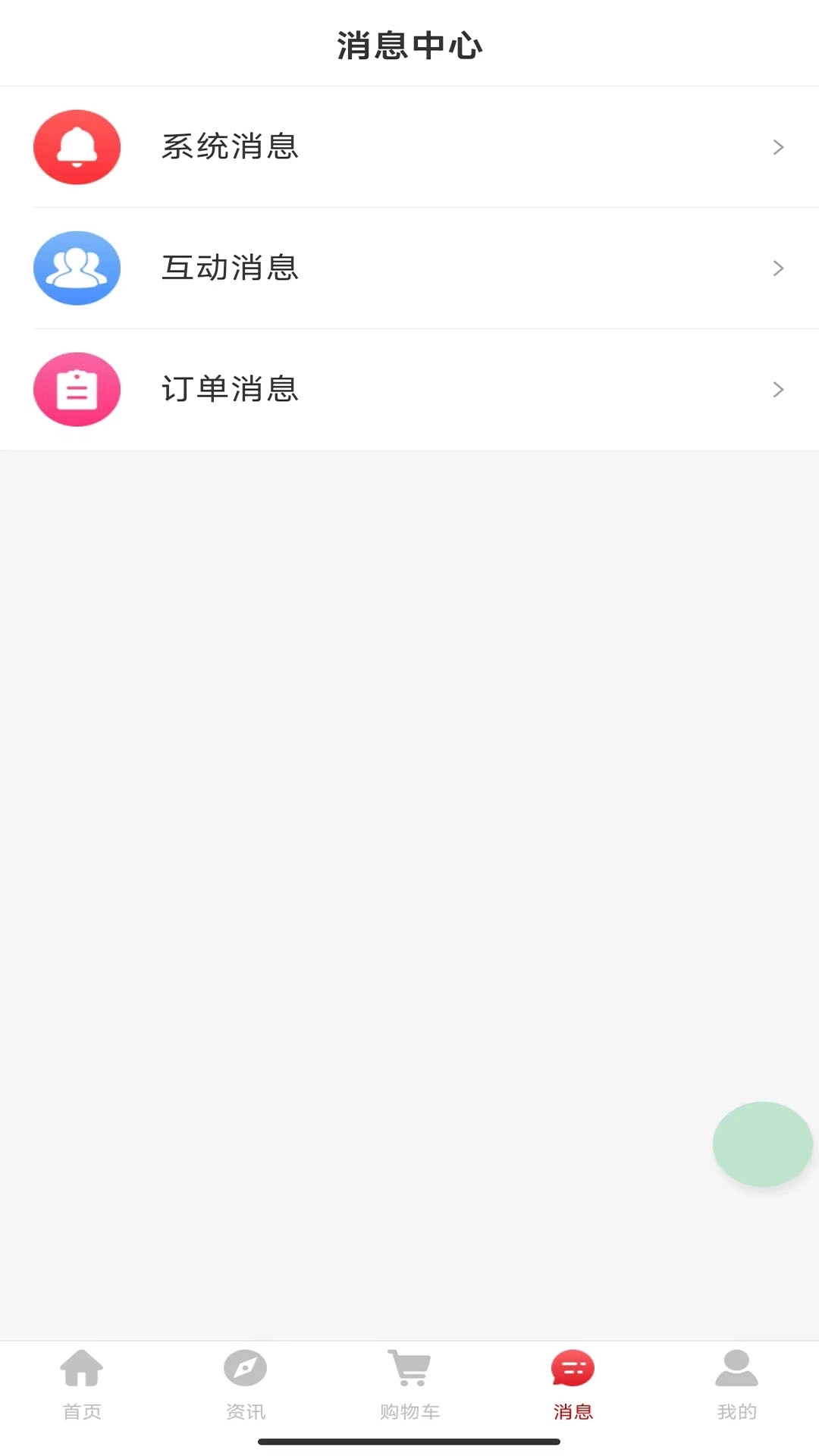Open the 订单消息 list entry
819x1456 pixels.
pyautogui.click(x=409, y=389)
